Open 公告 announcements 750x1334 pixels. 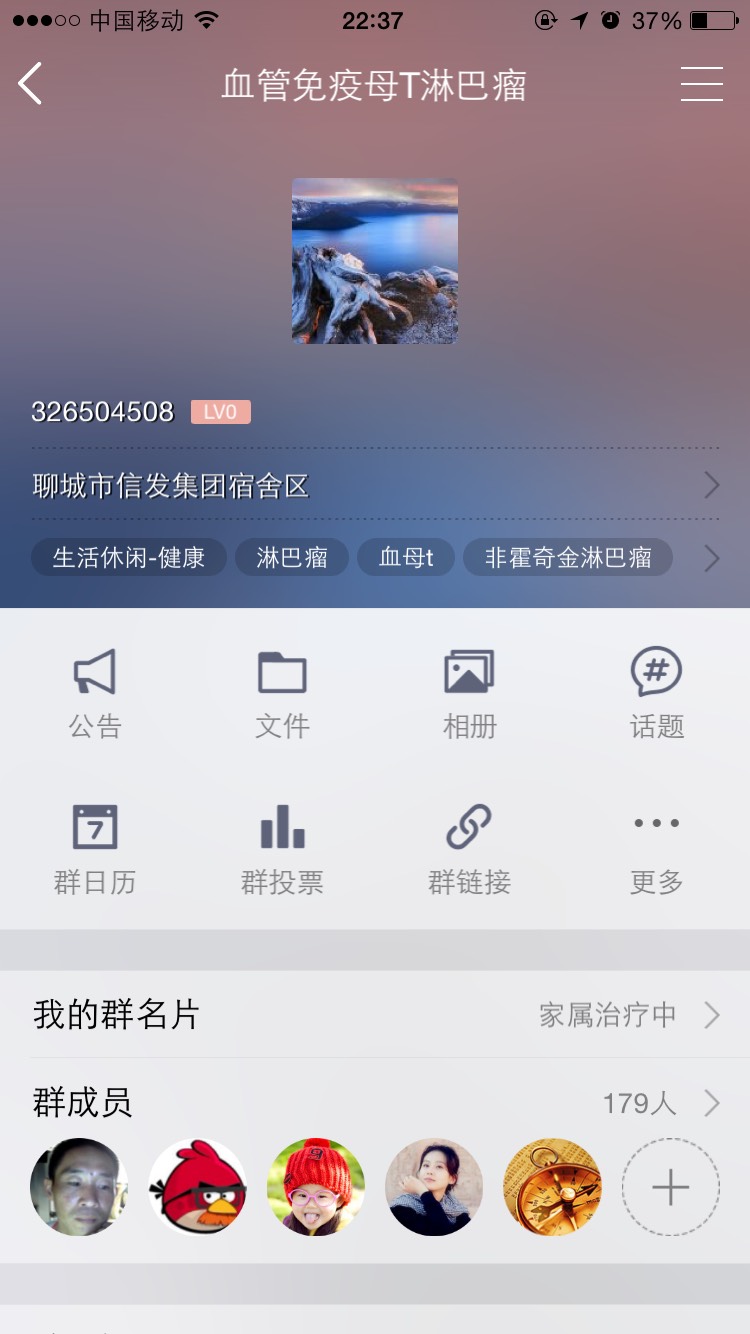[95, 694]
